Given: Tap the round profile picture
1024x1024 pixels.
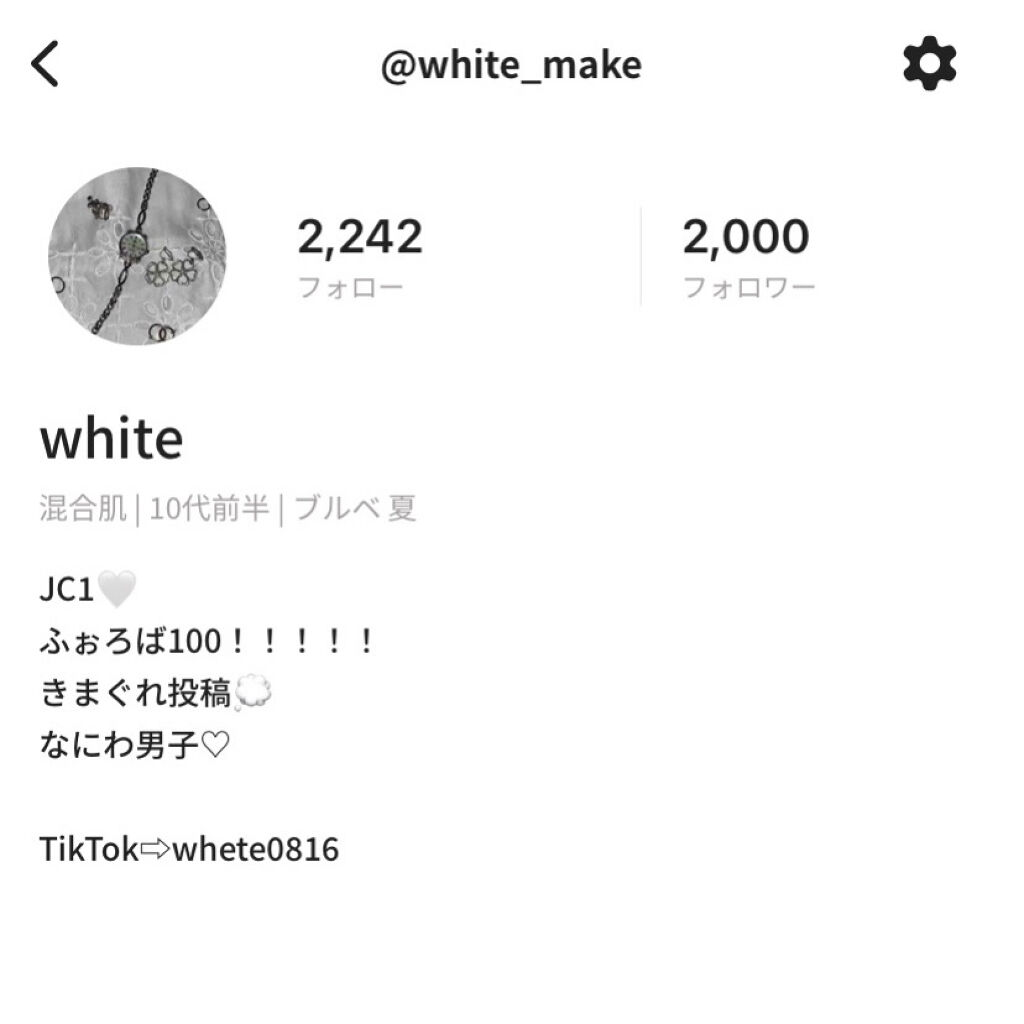Looking at the screenshot, I should [x=137, y=256].
